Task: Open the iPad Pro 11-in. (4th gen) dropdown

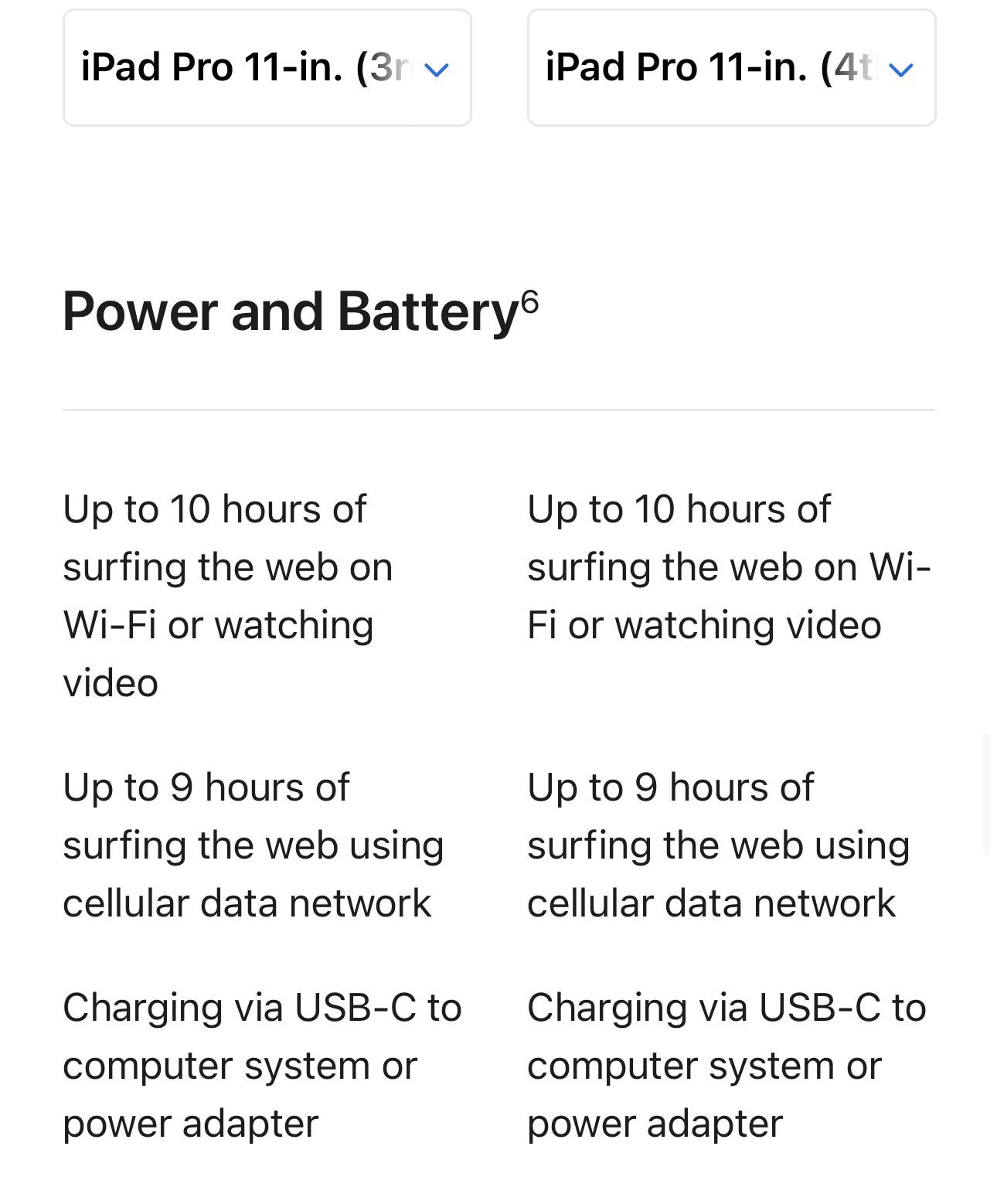Action: pos(730,68)
